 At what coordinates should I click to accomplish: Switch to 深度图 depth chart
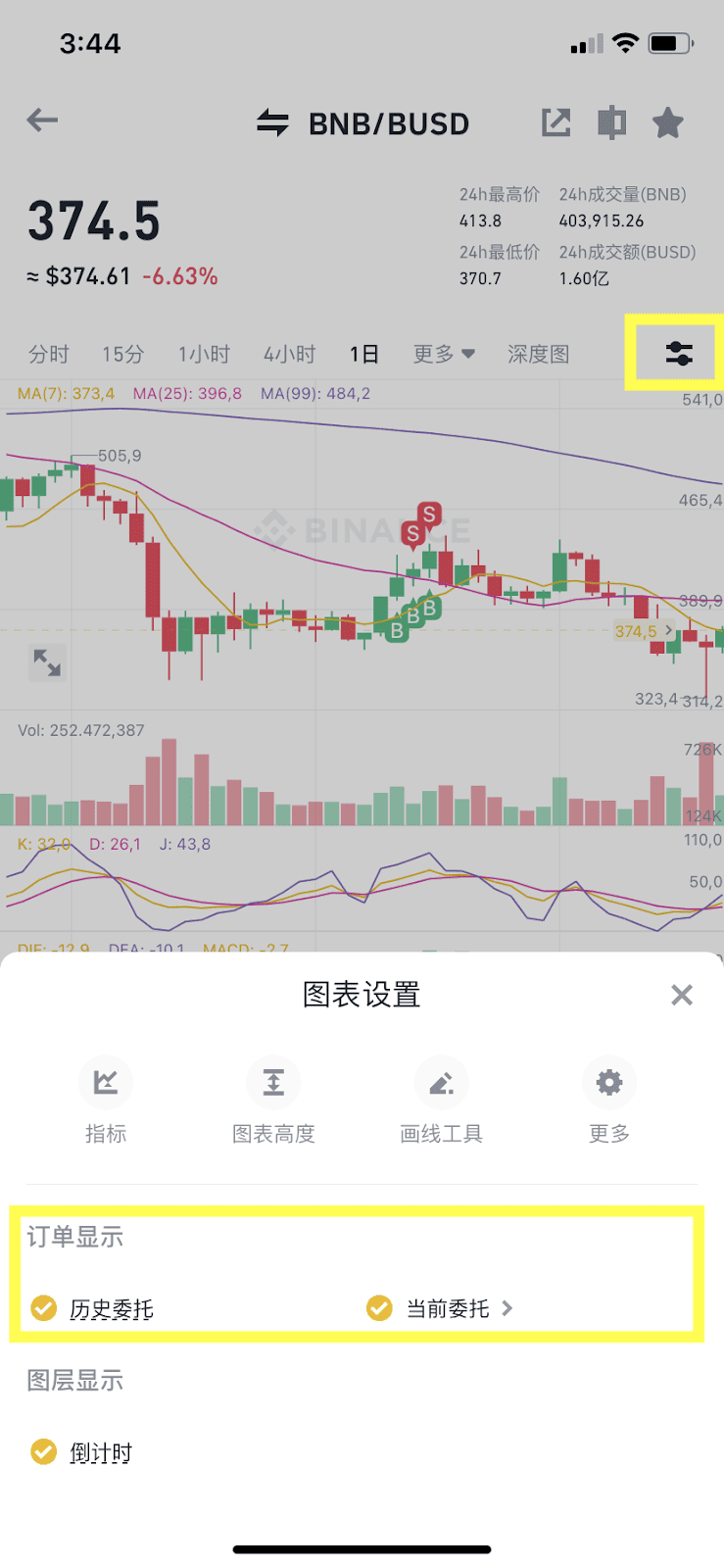tap(539, 354)
